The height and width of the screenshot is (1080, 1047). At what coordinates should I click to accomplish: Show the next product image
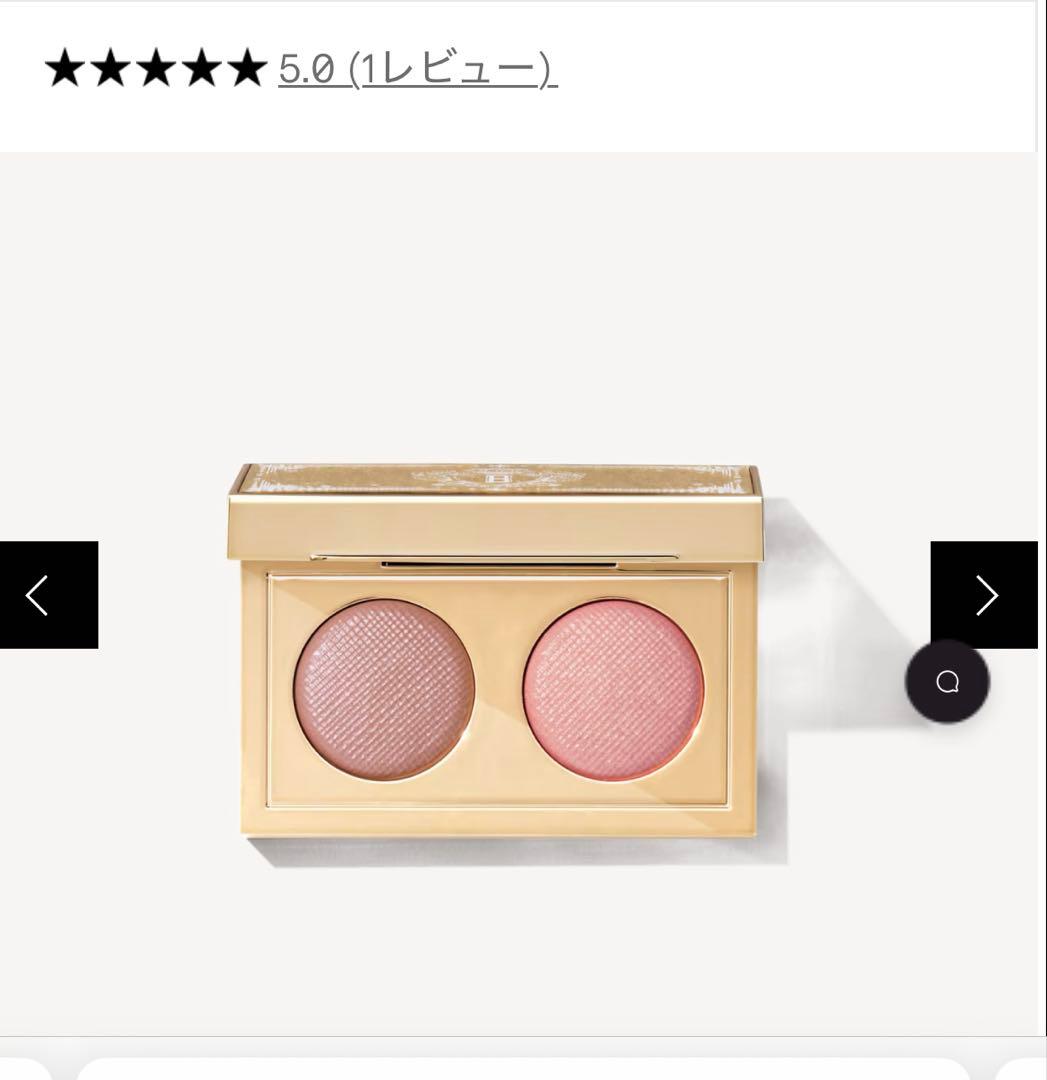[984, 593]
